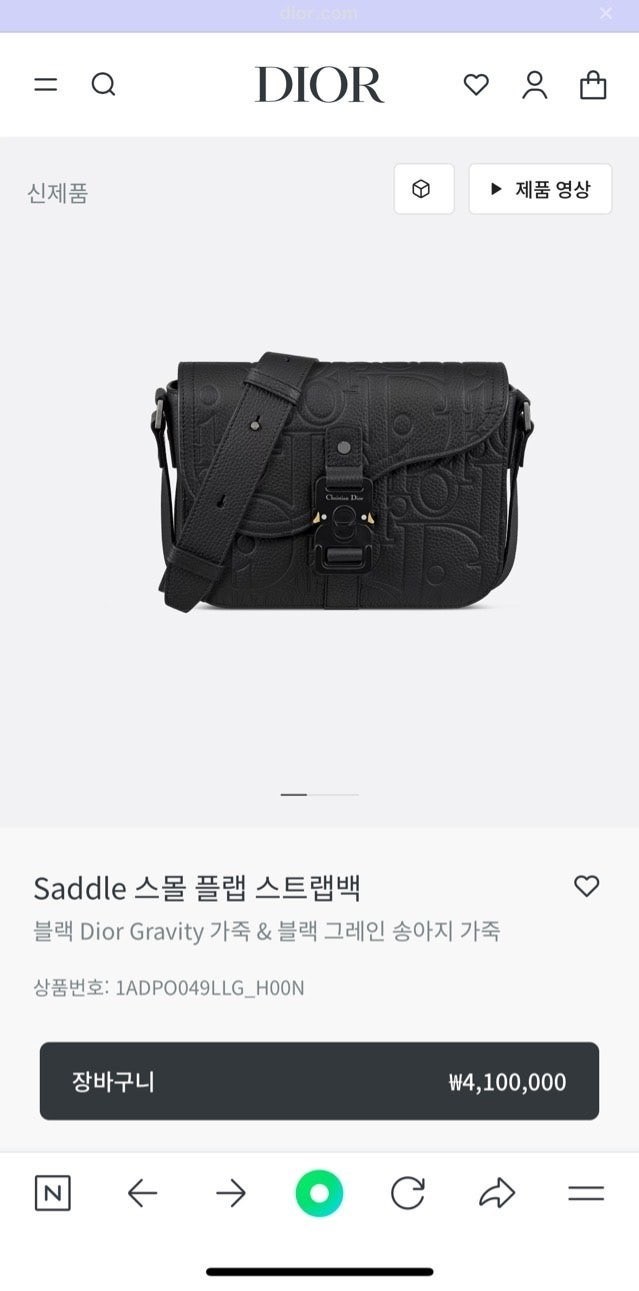Play the 제품 영상 product video
This screenshot has height=1291, width=639.
pyautogui.click(x=540, y=189)
